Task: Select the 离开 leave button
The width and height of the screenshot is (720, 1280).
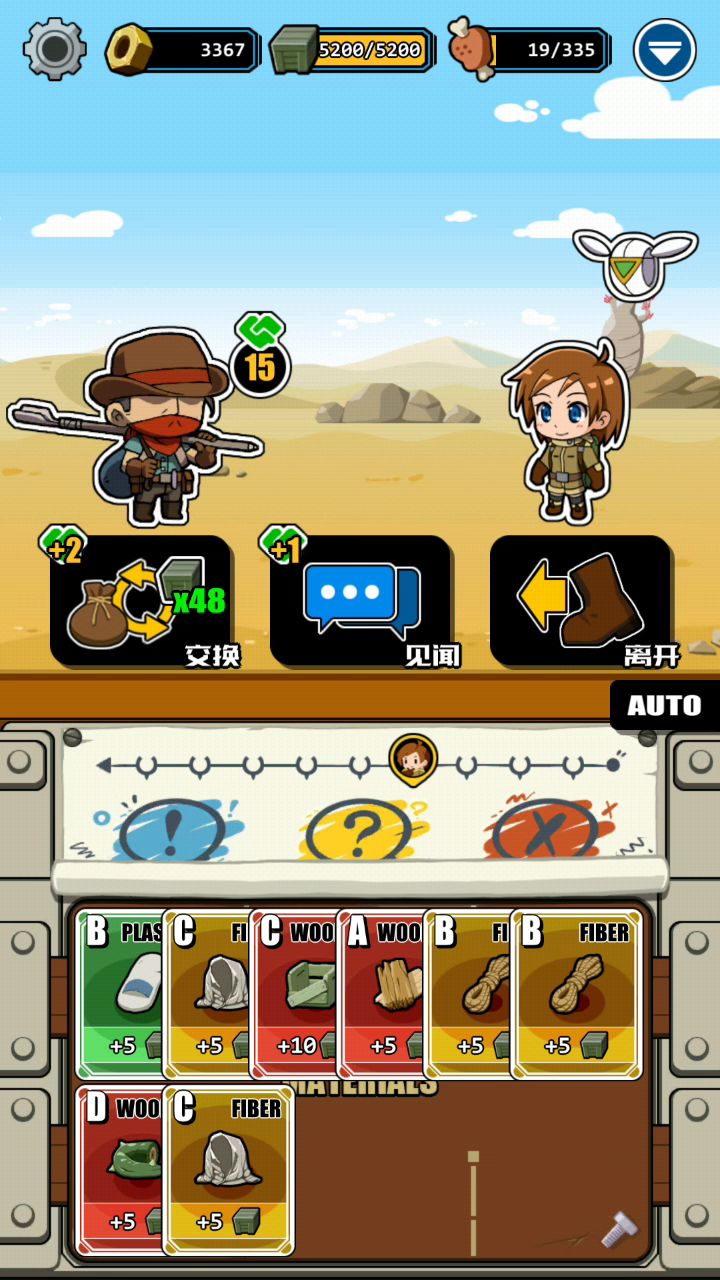Action: pos(580,602)
